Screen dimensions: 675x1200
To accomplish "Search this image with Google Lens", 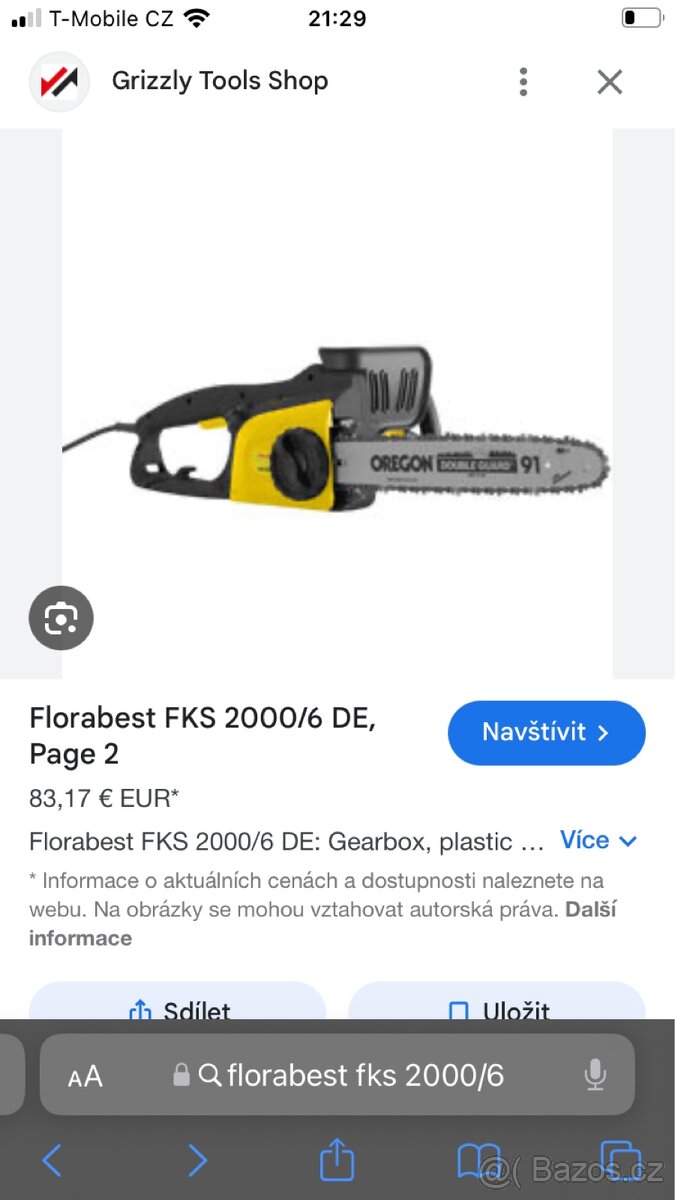I will 61,618.
